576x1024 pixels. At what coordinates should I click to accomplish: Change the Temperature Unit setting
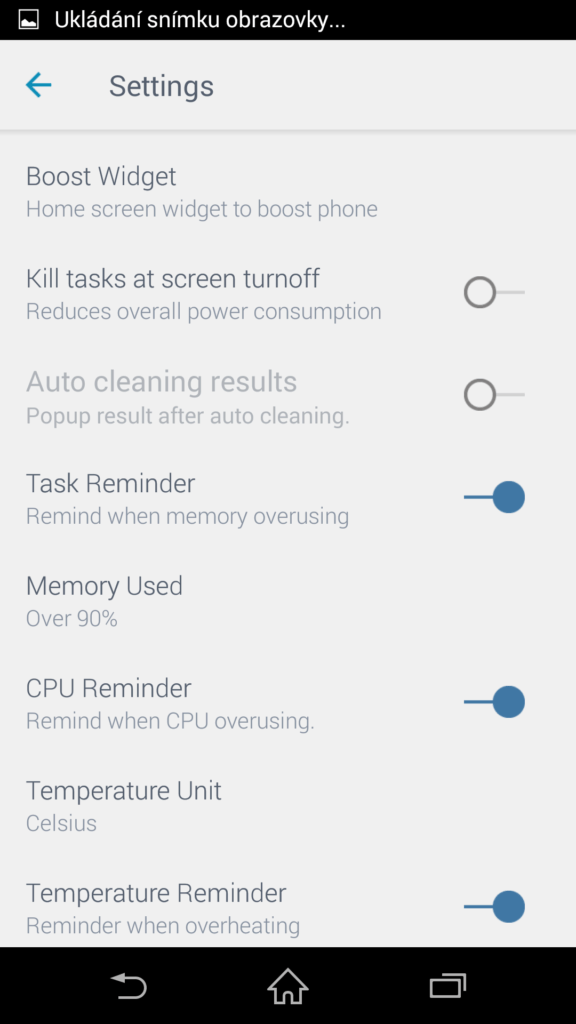[x=288, y=806]
